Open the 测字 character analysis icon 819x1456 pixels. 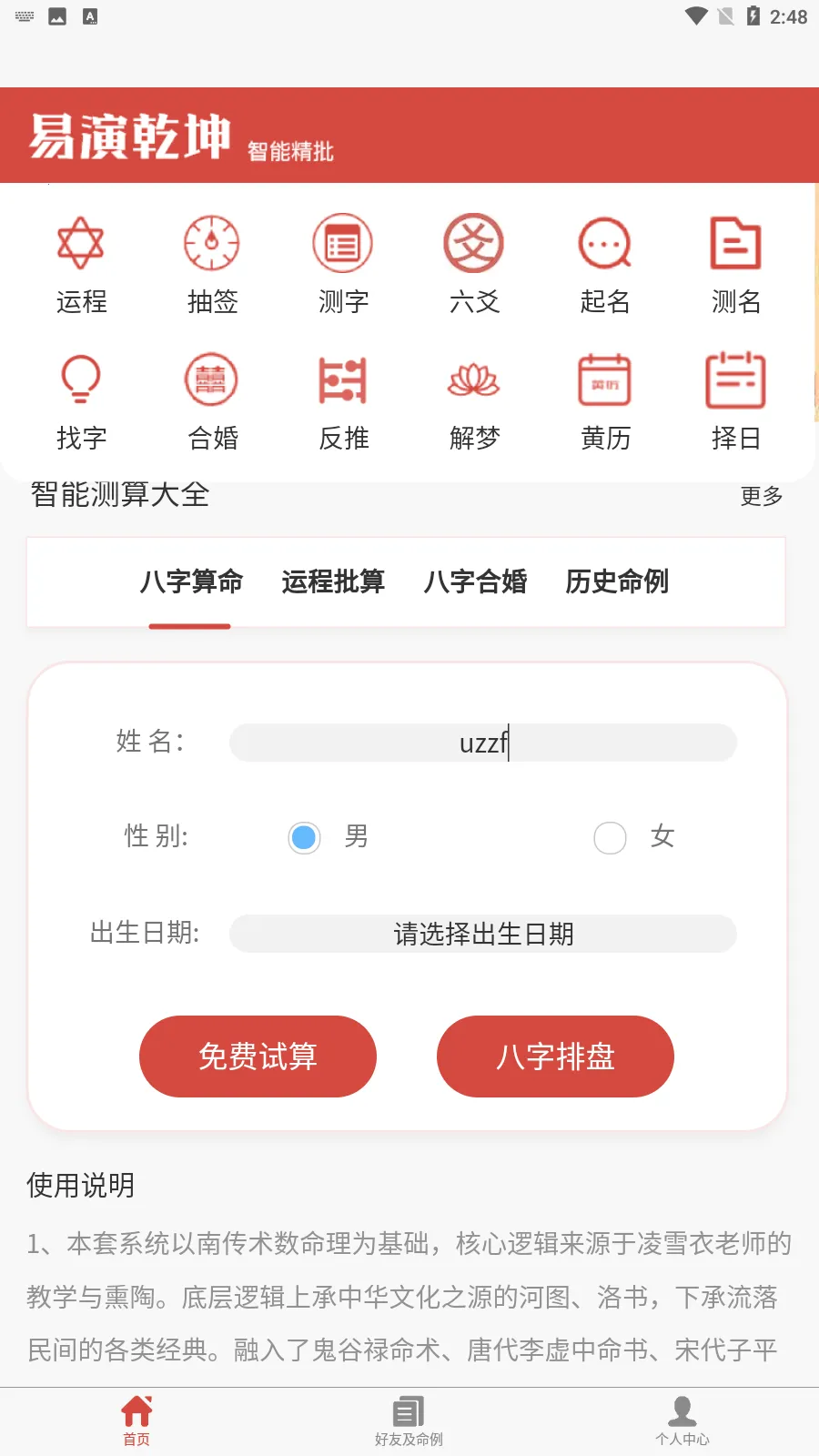point(342,259)
